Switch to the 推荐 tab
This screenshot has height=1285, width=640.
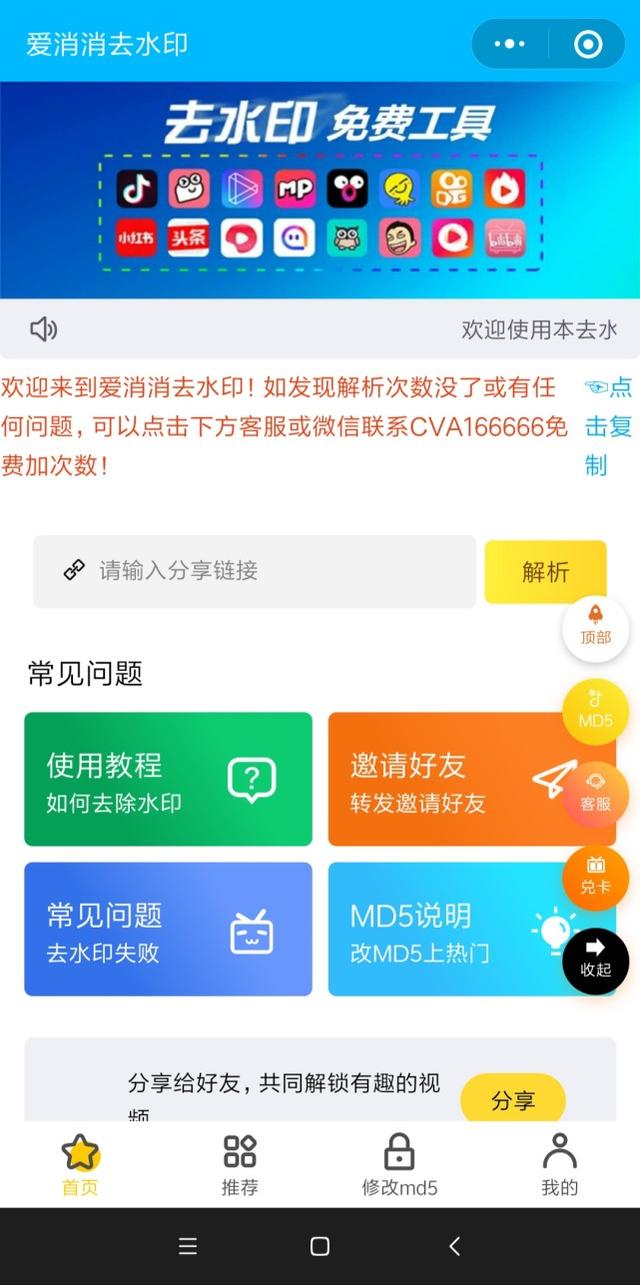[240, 1165]
